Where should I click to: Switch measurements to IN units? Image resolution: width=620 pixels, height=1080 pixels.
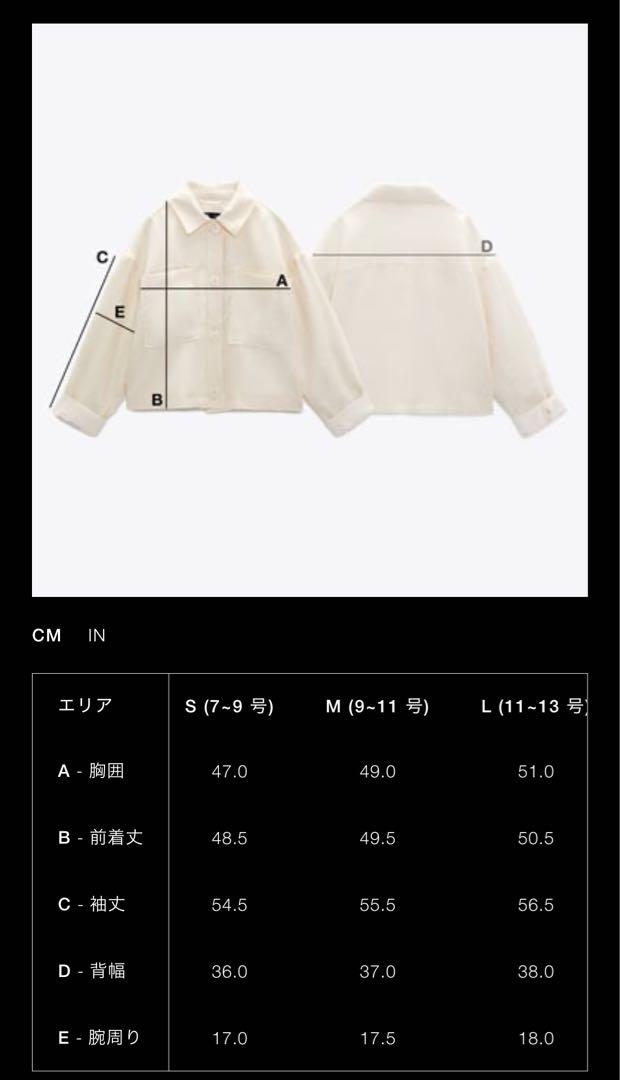[96, 635]
